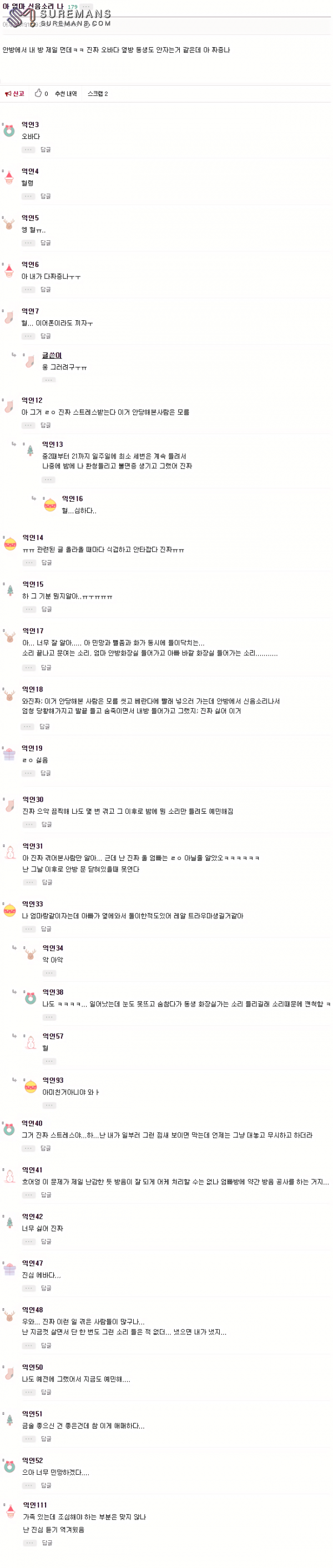Image resolution: width=333 pixels, height=1568 pixels.
Task: Open 추천 내역 recommendation history
Action: (x=65, y=94)
